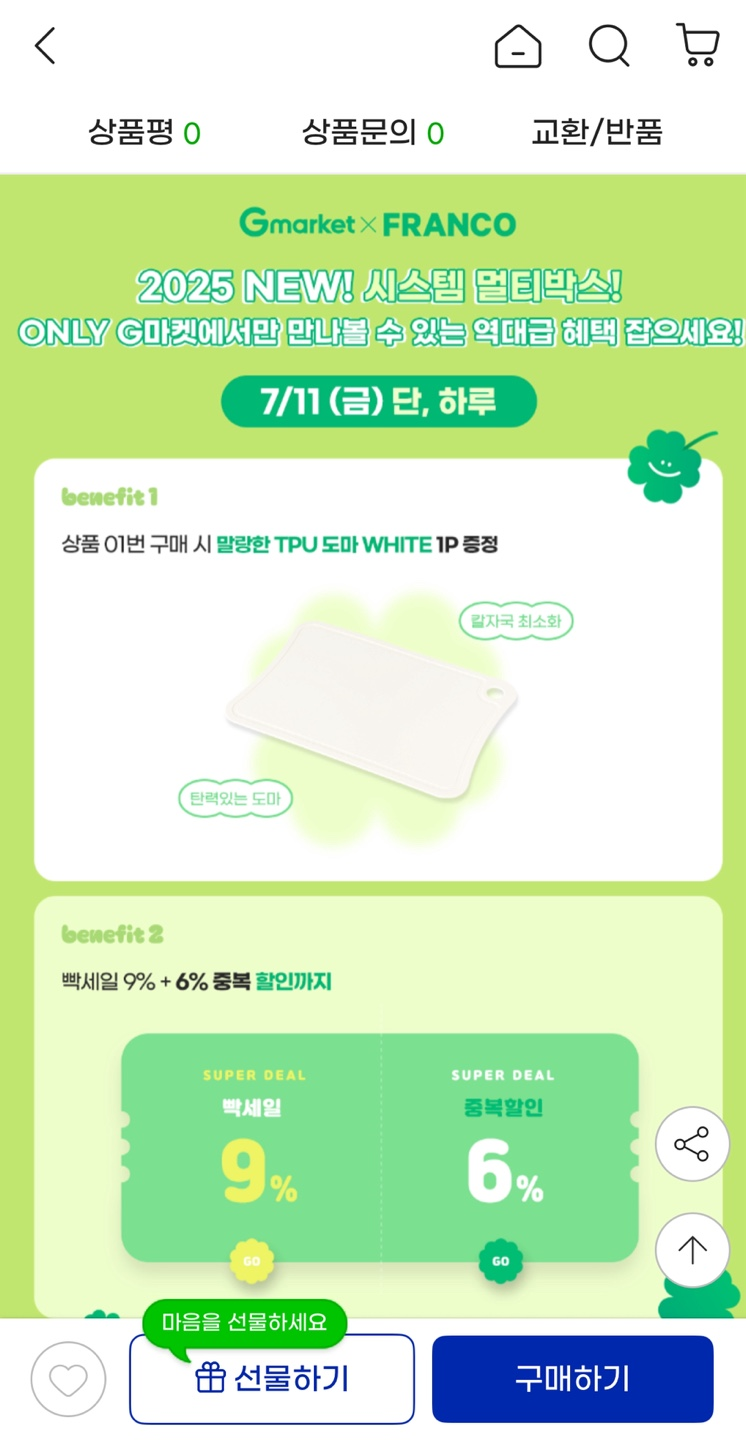Open the Gmarket home icon
Screen dimensions: 746x1440
pyautogui.click(x=518, y=46)
